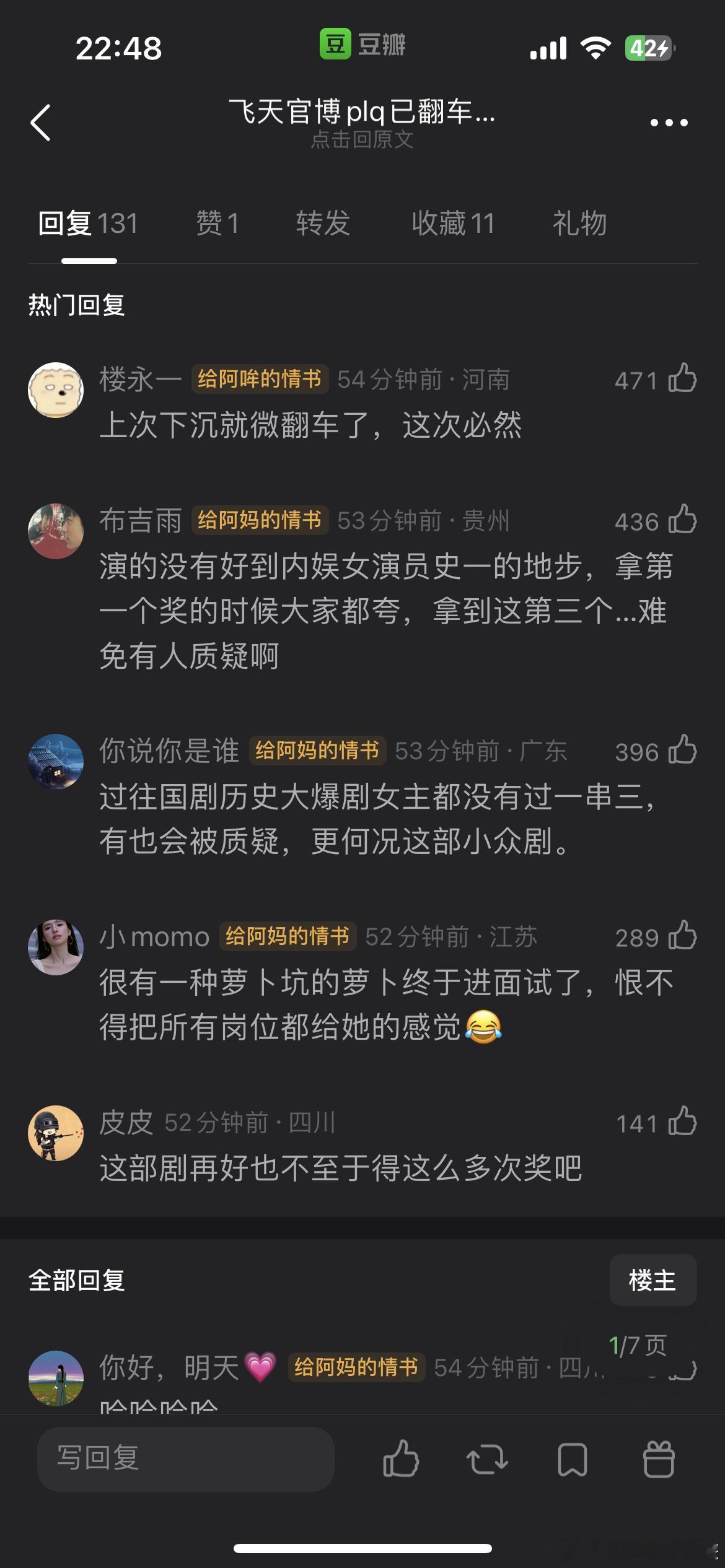Bookmark the post from the bottom bar

pos(573,1460)
